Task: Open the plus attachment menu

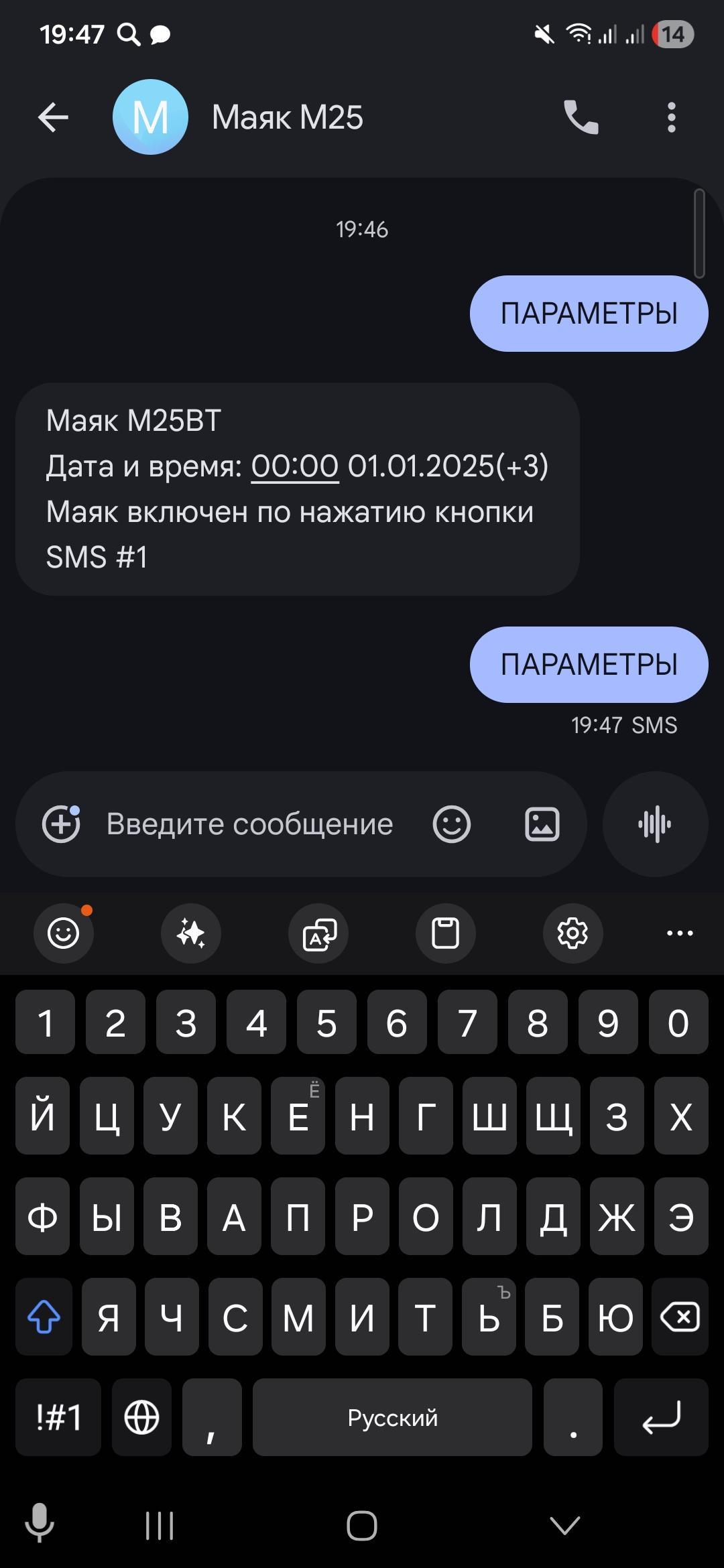Action: [x=61, y=824]
